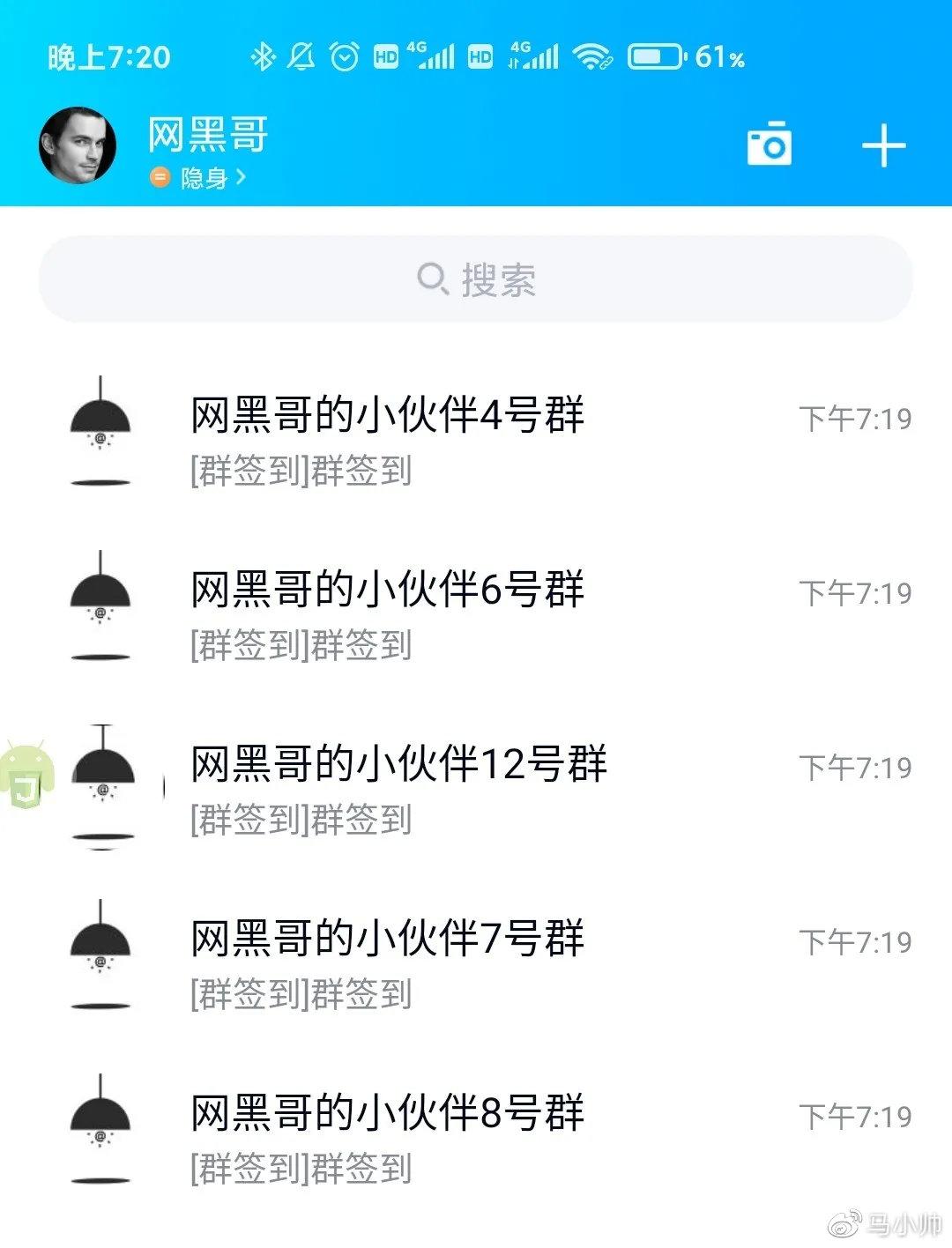Open the 网黑哥的小伙伴4号群 chat

tap(476, 439)
